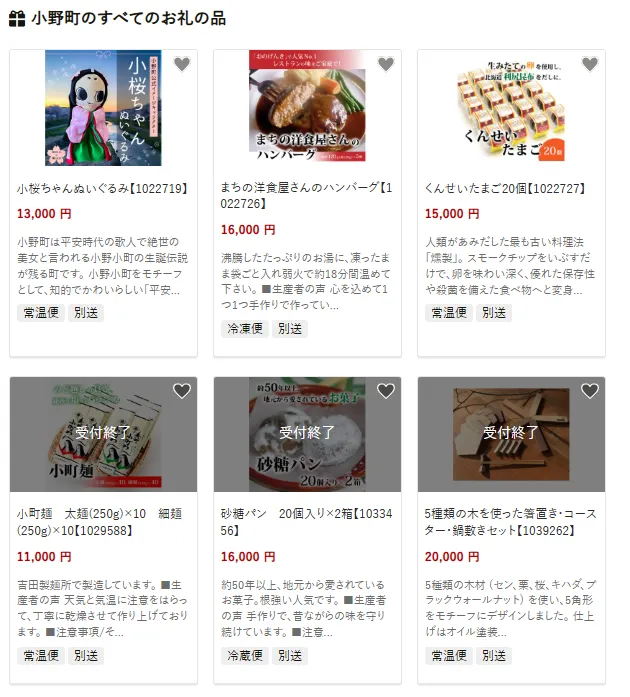Favorite the 小町麺 item
The image size is (630, 697).
[181, 391]
